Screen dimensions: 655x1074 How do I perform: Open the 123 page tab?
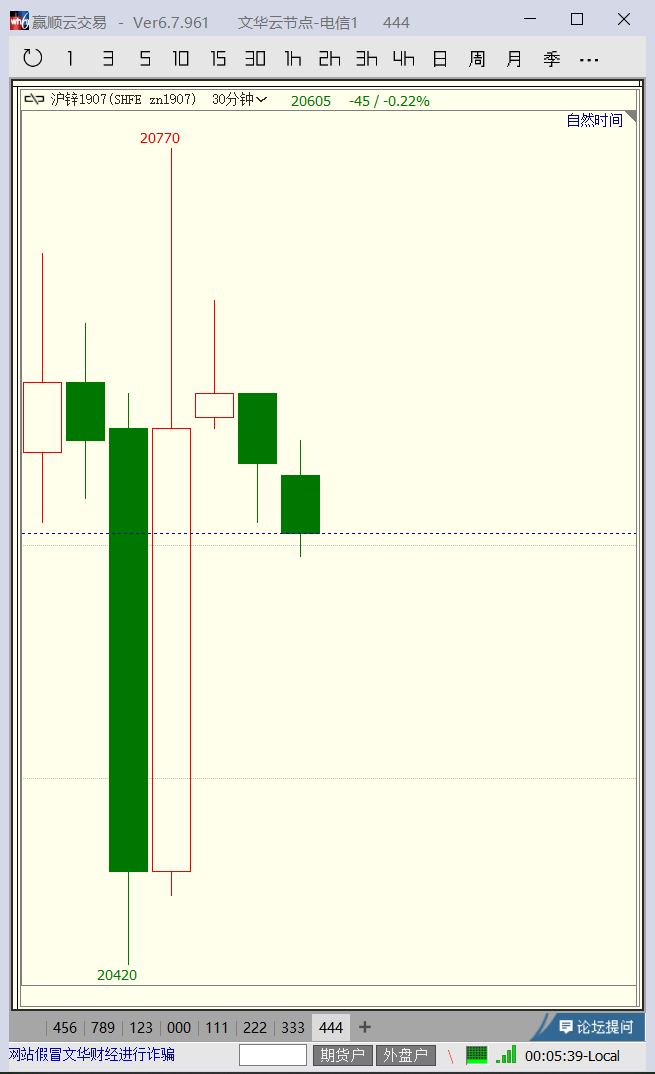141,1027
